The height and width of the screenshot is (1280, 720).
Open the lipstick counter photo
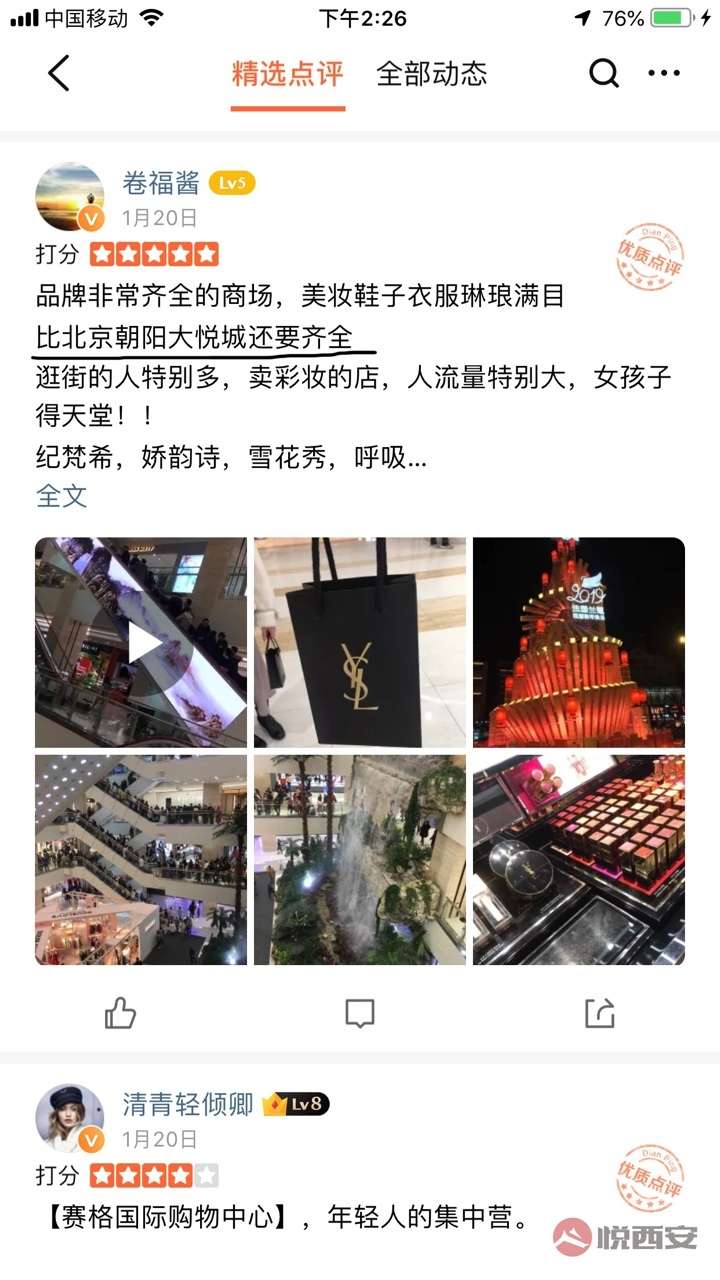pyautogui.click(x=579, y=860)
